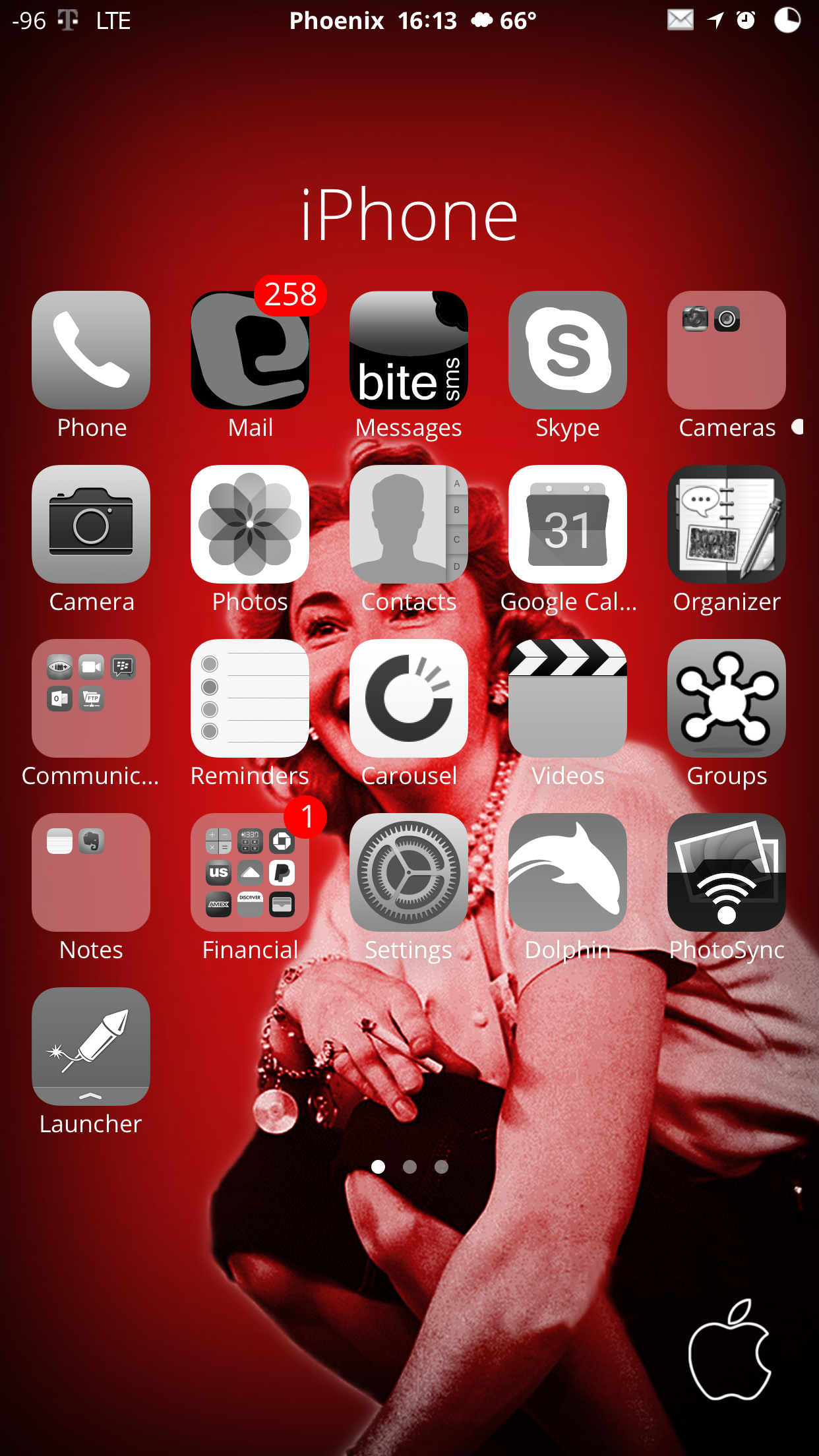Open the Communication folder
Viewport: 819px width, 1456px height.
(x=91, y=698)
